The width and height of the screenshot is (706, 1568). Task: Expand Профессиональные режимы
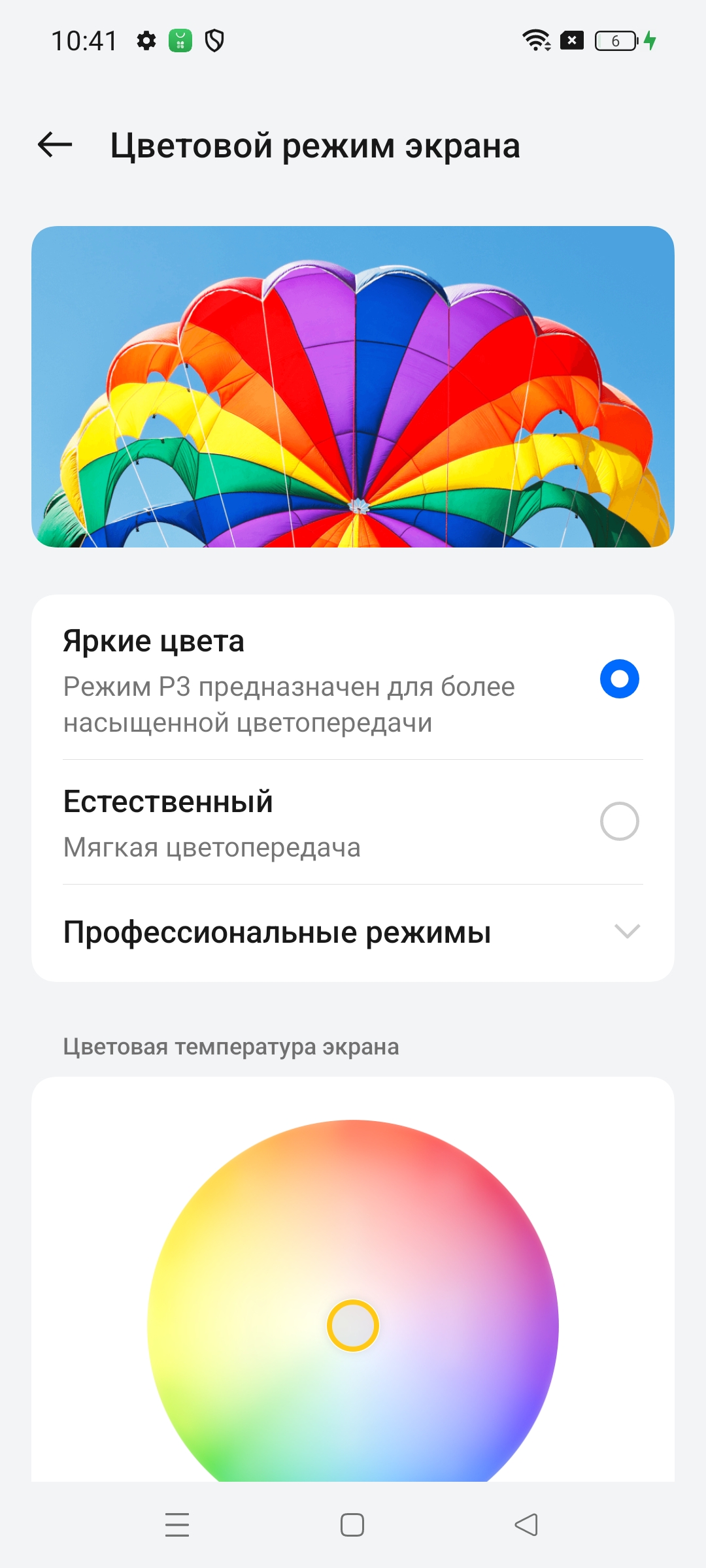click(x=626, y=932)
